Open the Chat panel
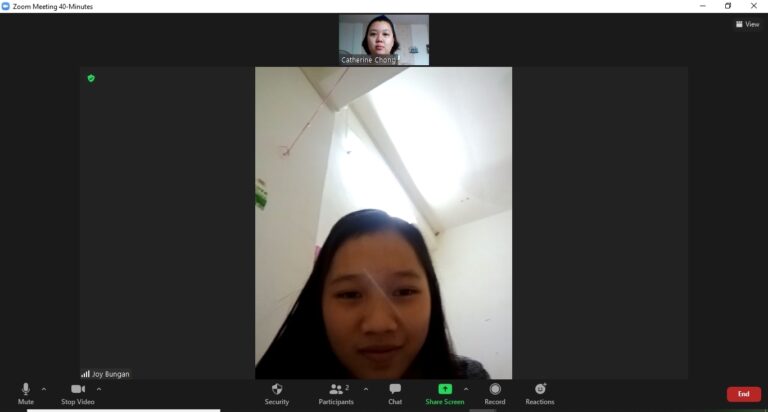The width and height of the screenshot is (768, 412). point(395,392)
